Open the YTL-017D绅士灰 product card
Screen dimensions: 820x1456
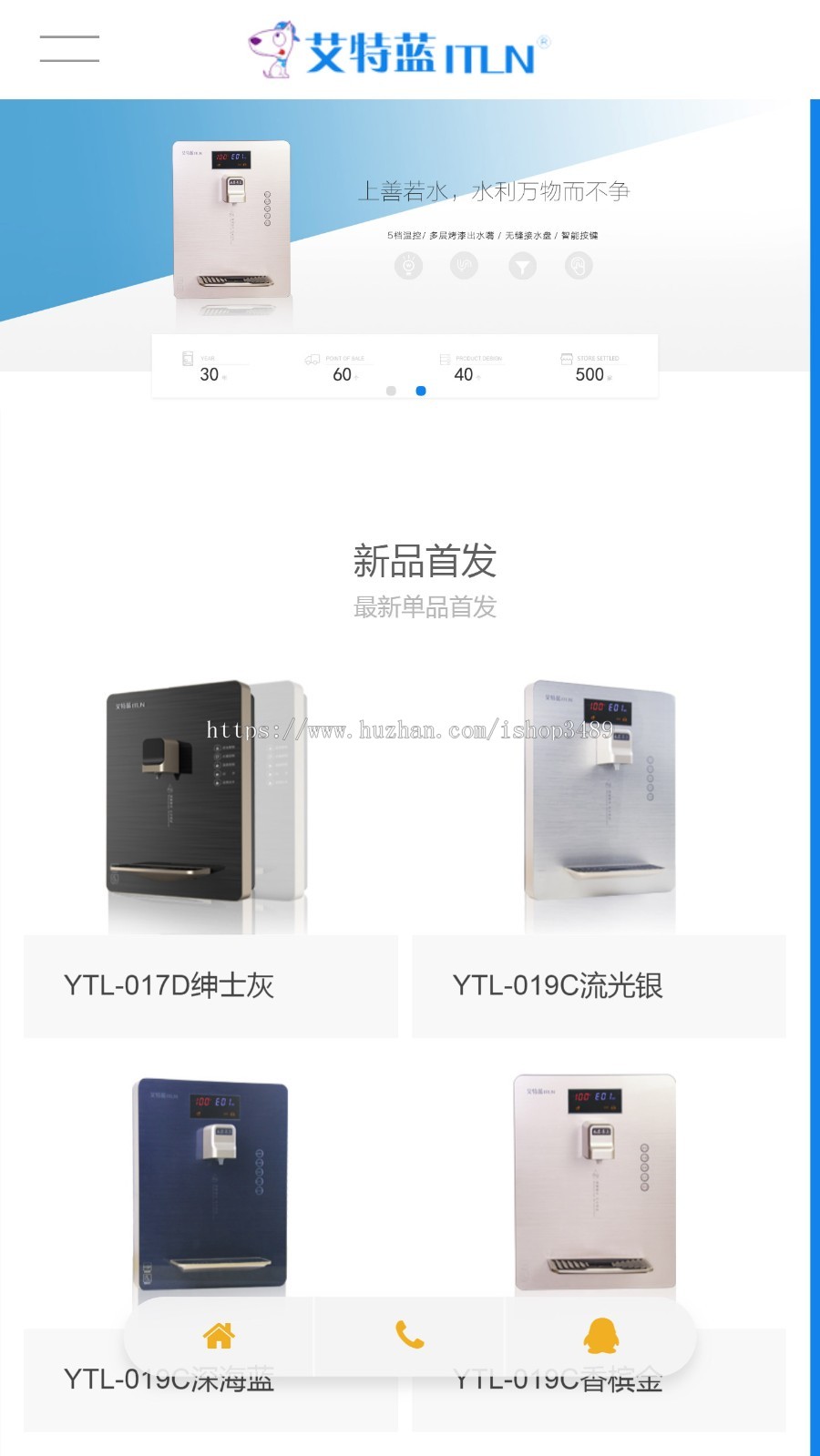tap(210, 856)
